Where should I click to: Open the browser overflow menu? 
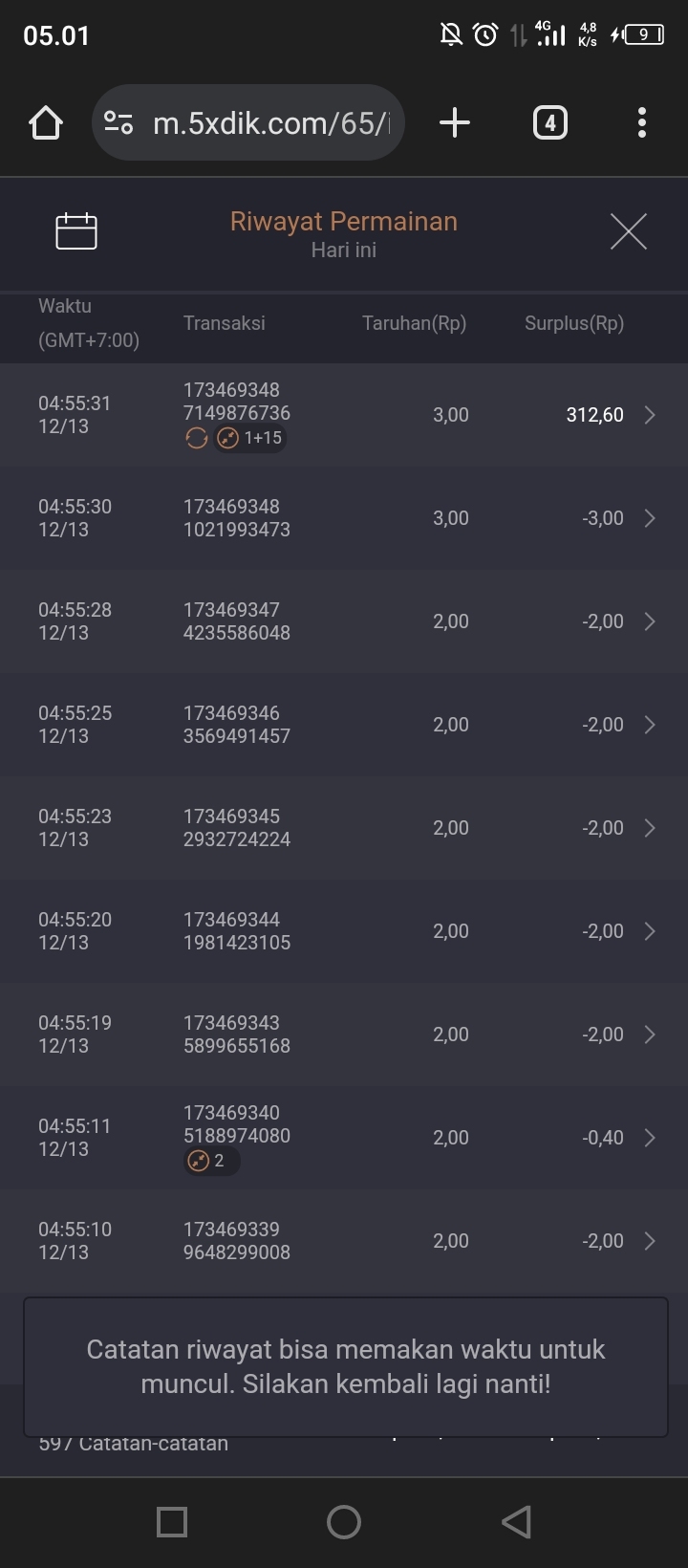641,122
